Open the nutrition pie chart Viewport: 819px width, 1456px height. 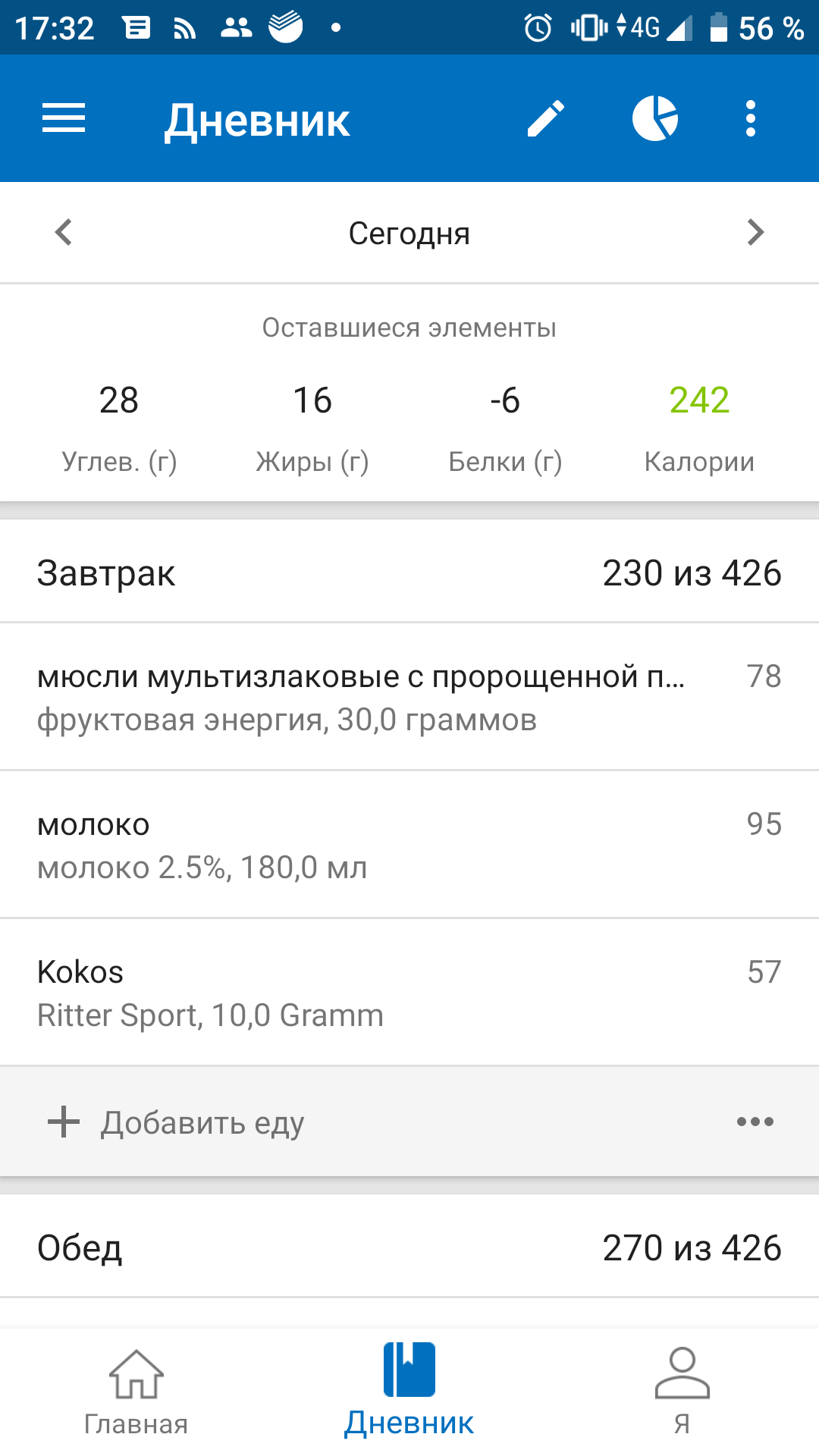click(x=655, y=118)
